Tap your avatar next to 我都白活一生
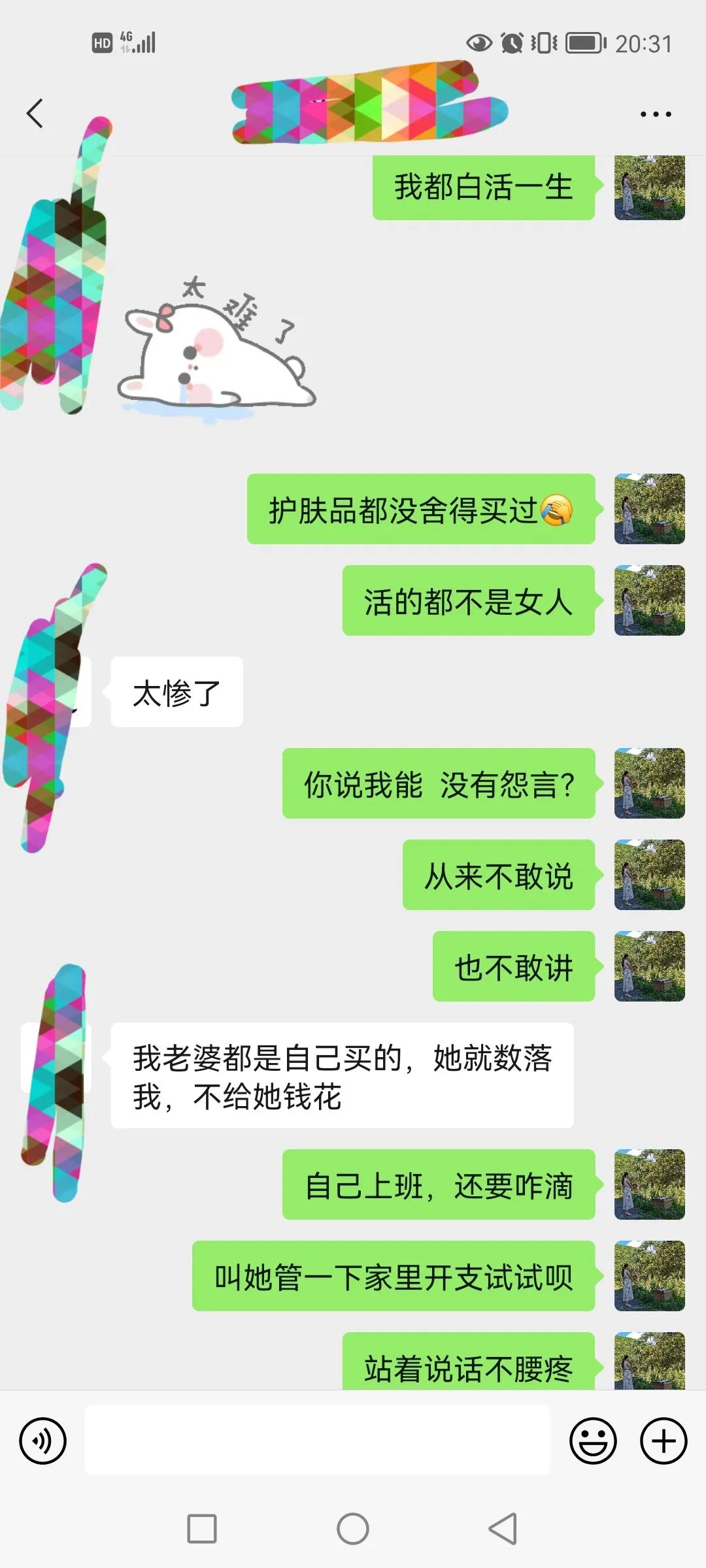 649,189
